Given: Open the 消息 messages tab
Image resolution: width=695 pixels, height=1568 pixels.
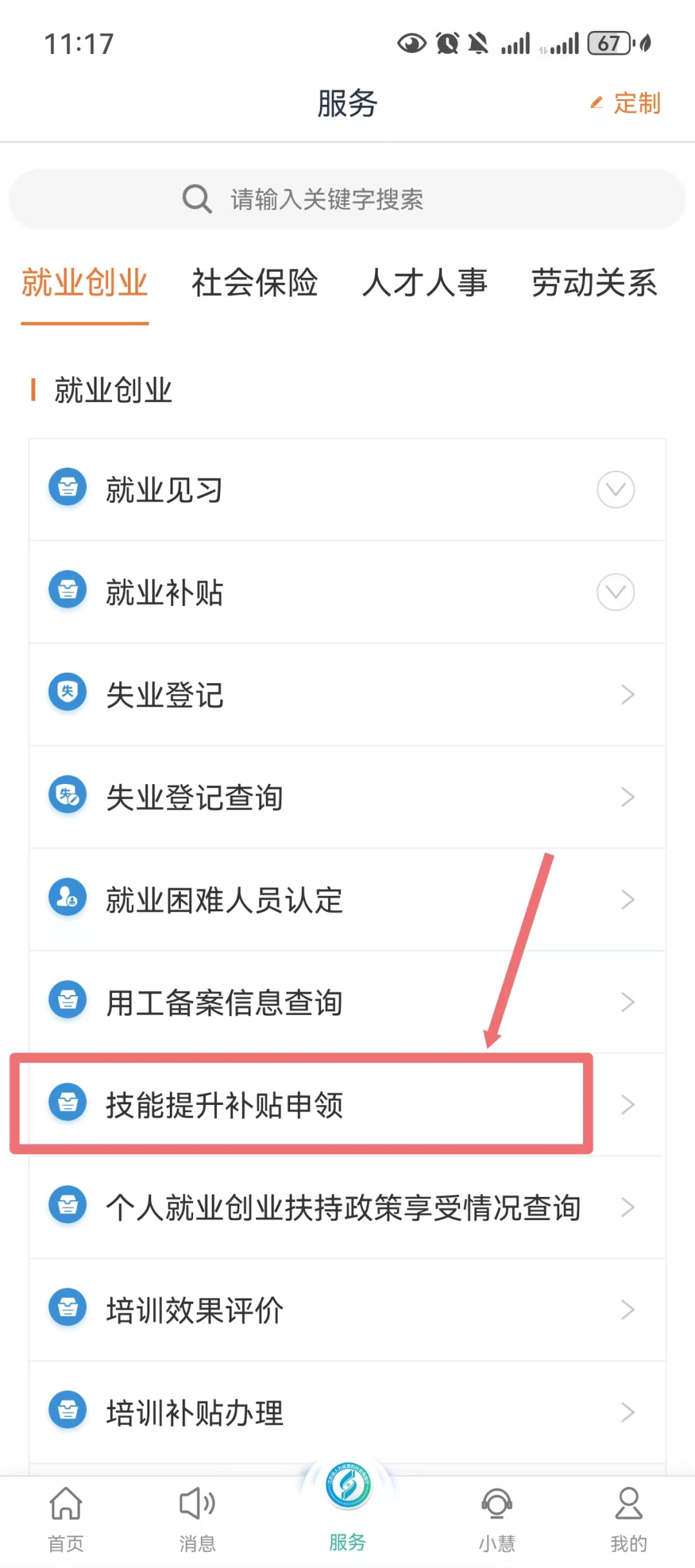Looking at the screenshot, I should click(197, 1519).
